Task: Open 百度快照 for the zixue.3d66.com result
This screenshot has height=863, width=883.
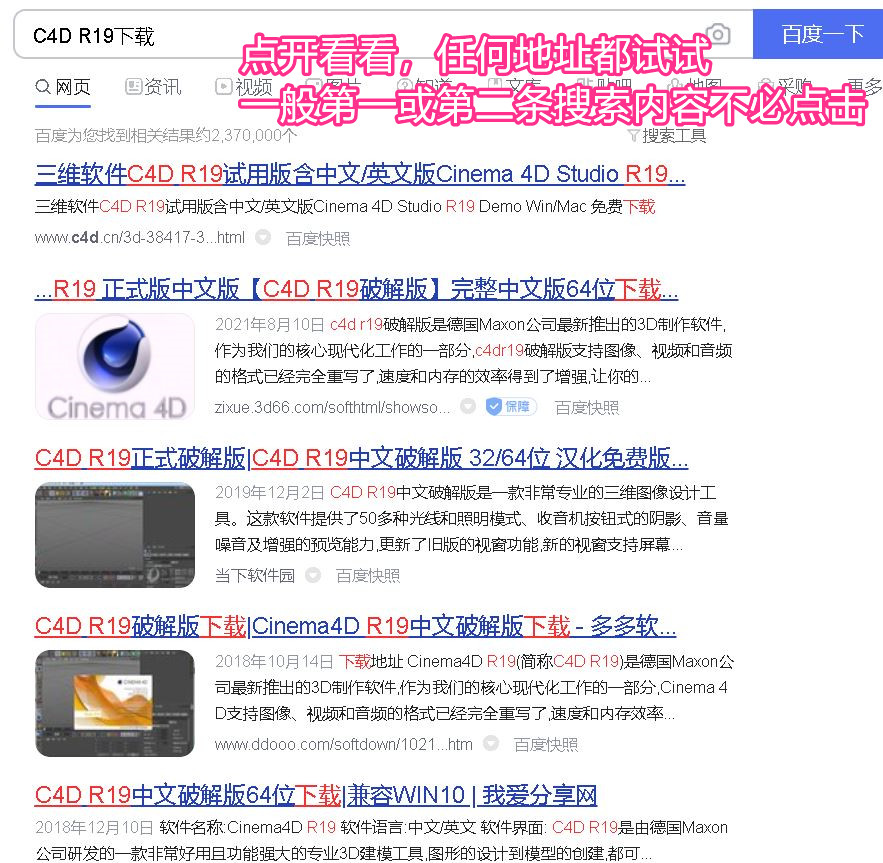Action: point(586,407)
